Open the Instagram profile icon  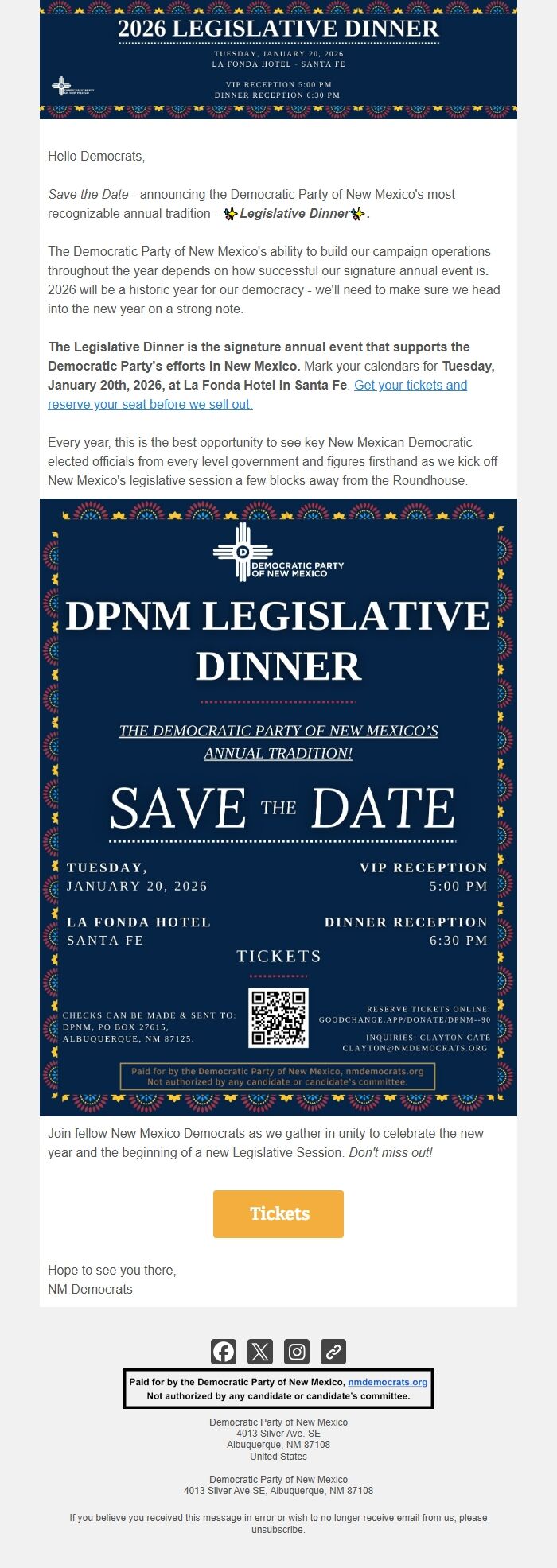point(297,1352)
